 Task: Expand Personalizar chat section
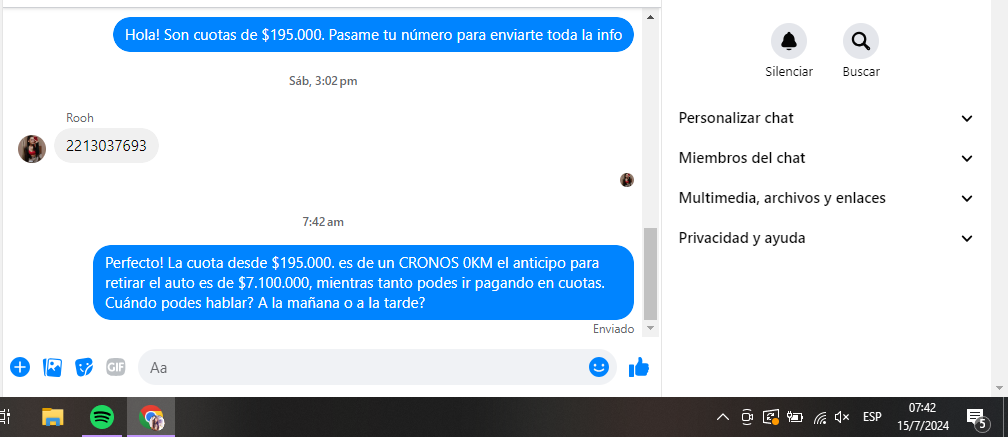coord(825,118)
